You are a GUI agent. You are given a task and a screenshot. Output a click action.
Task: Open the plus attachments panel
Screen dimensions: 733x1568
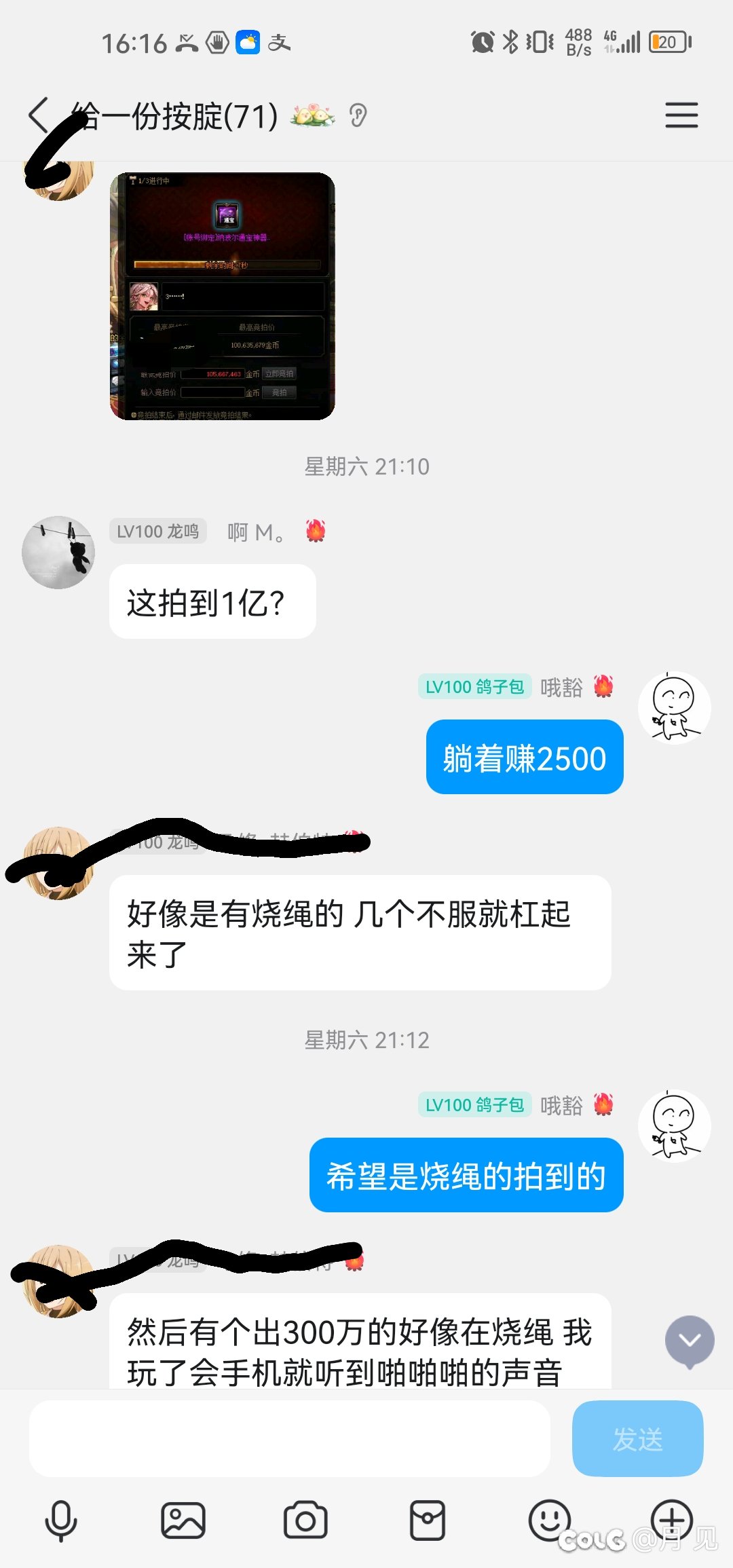(x=672, y=1520)
